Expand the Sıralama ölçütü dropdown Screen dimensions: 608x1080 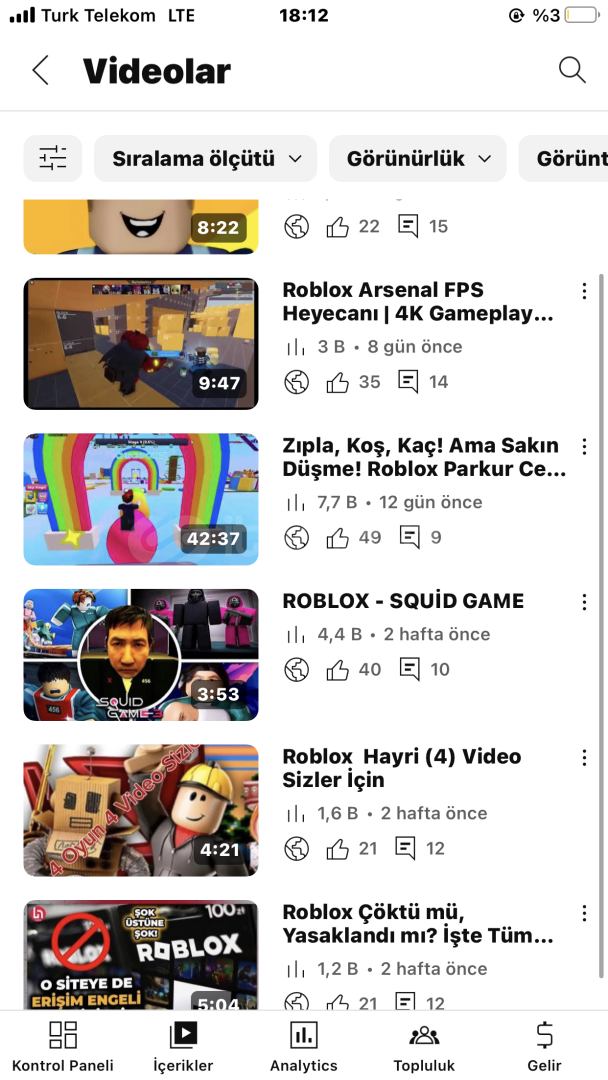[205, 158]
